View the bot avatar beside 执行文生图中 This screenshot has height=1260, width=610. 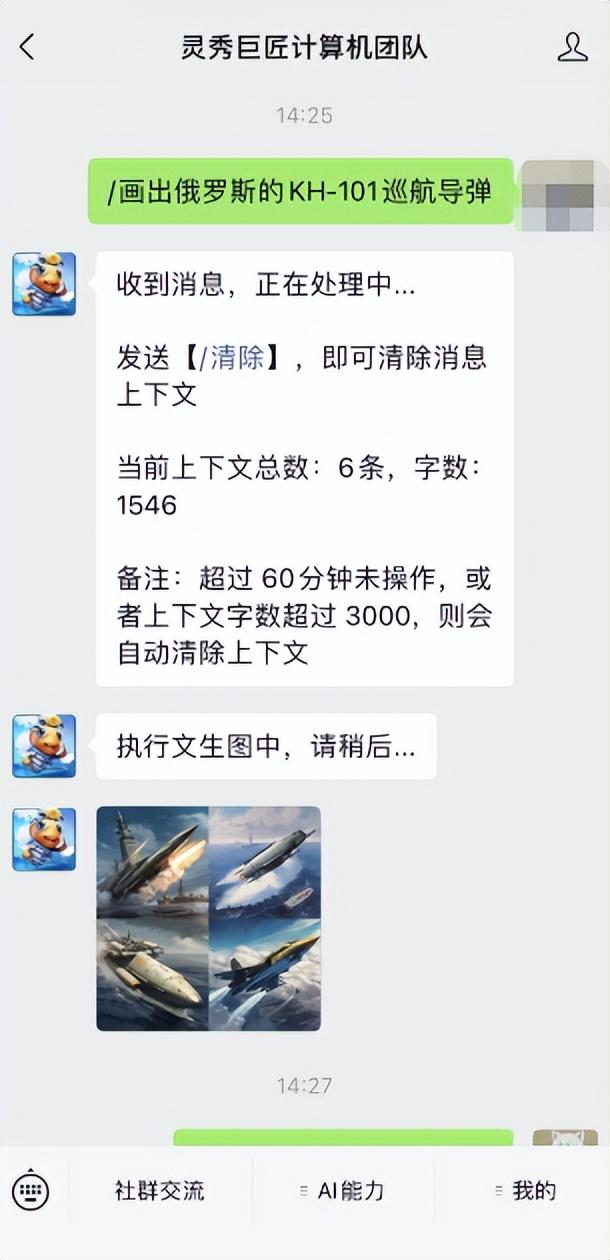tap(44, 746)
